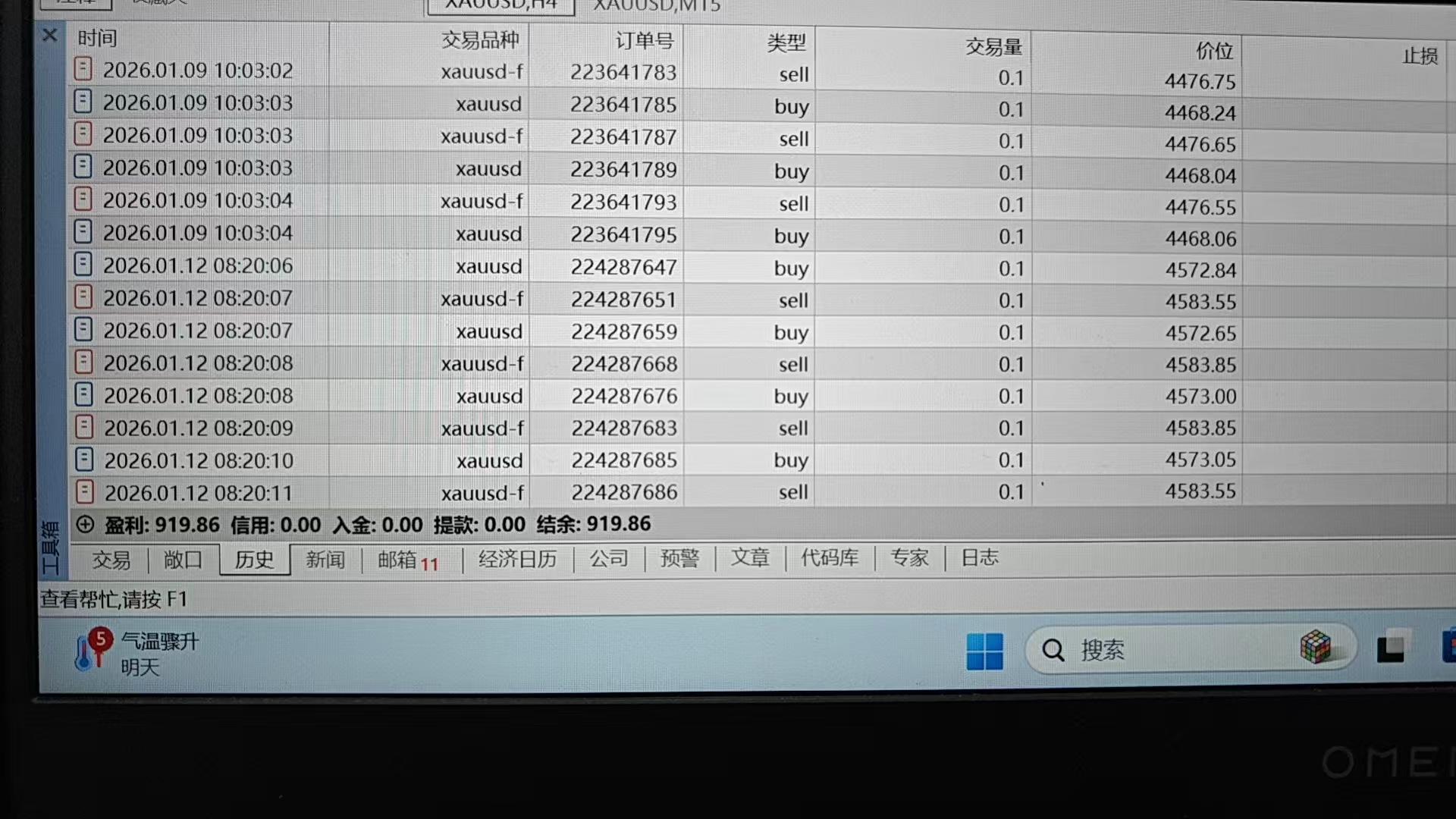
Task: Open the 专家 tab
Action: [909, 557]
